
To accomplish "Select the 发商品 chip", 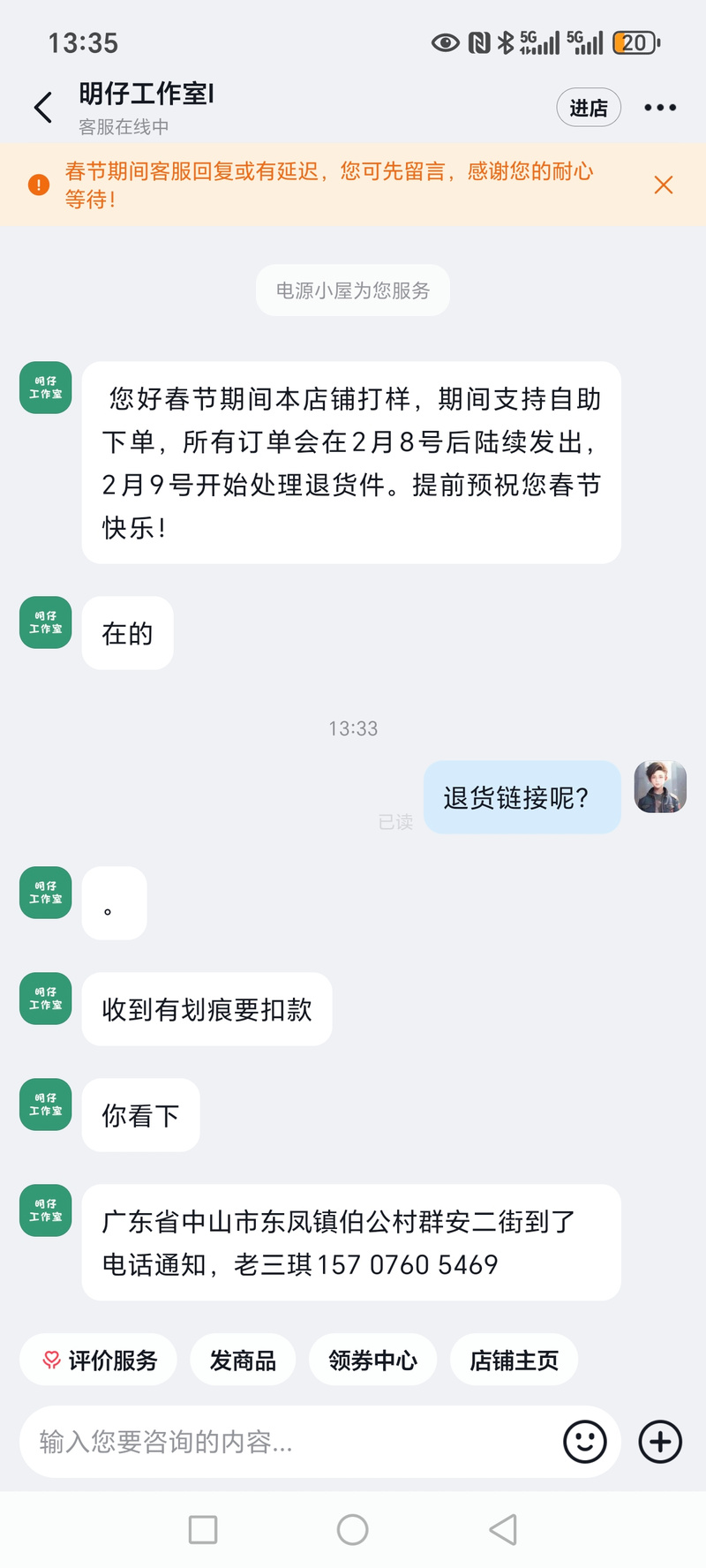I will (x=243, y=1361).
